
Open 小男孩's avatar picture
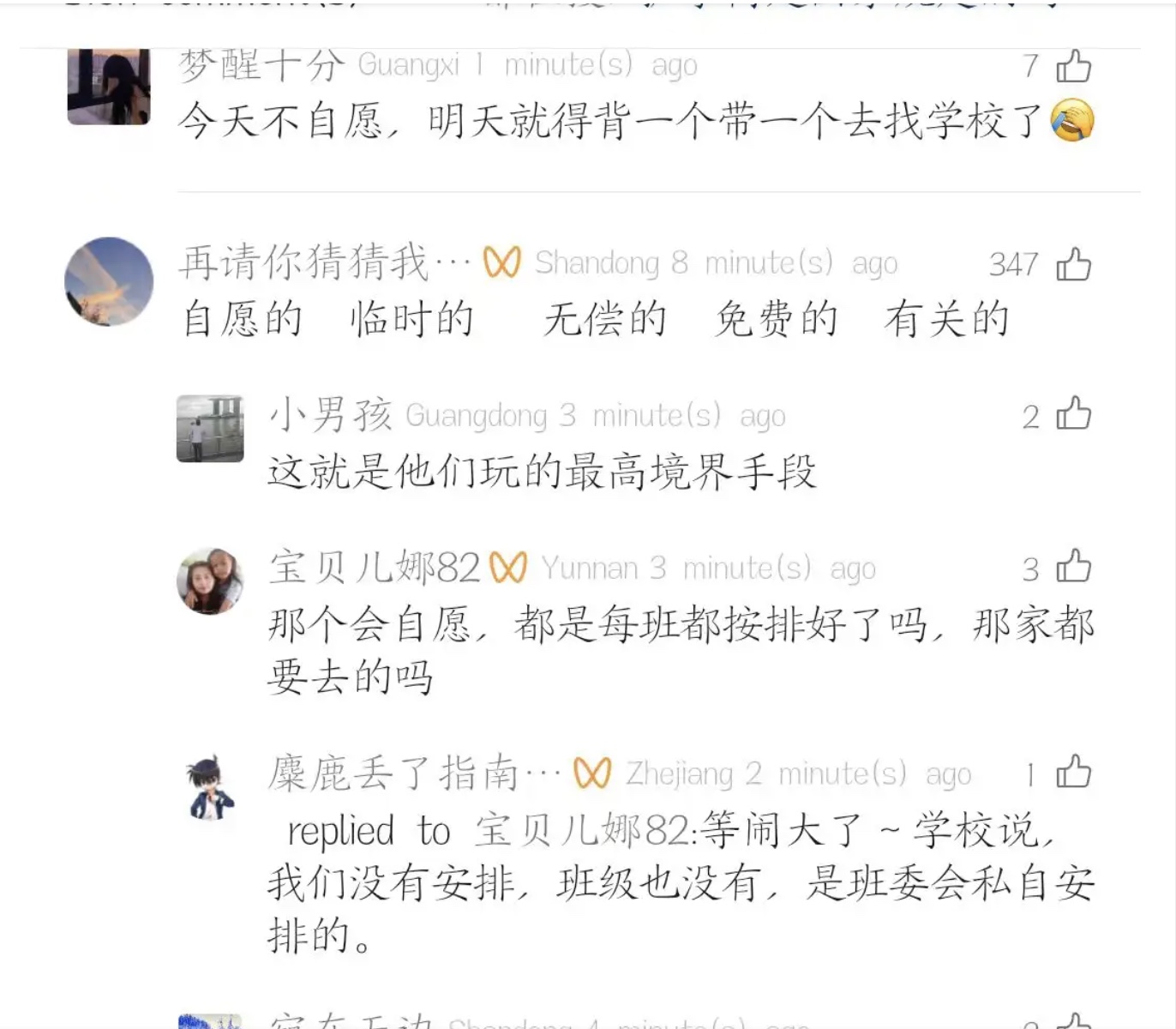tap(210, 429)
